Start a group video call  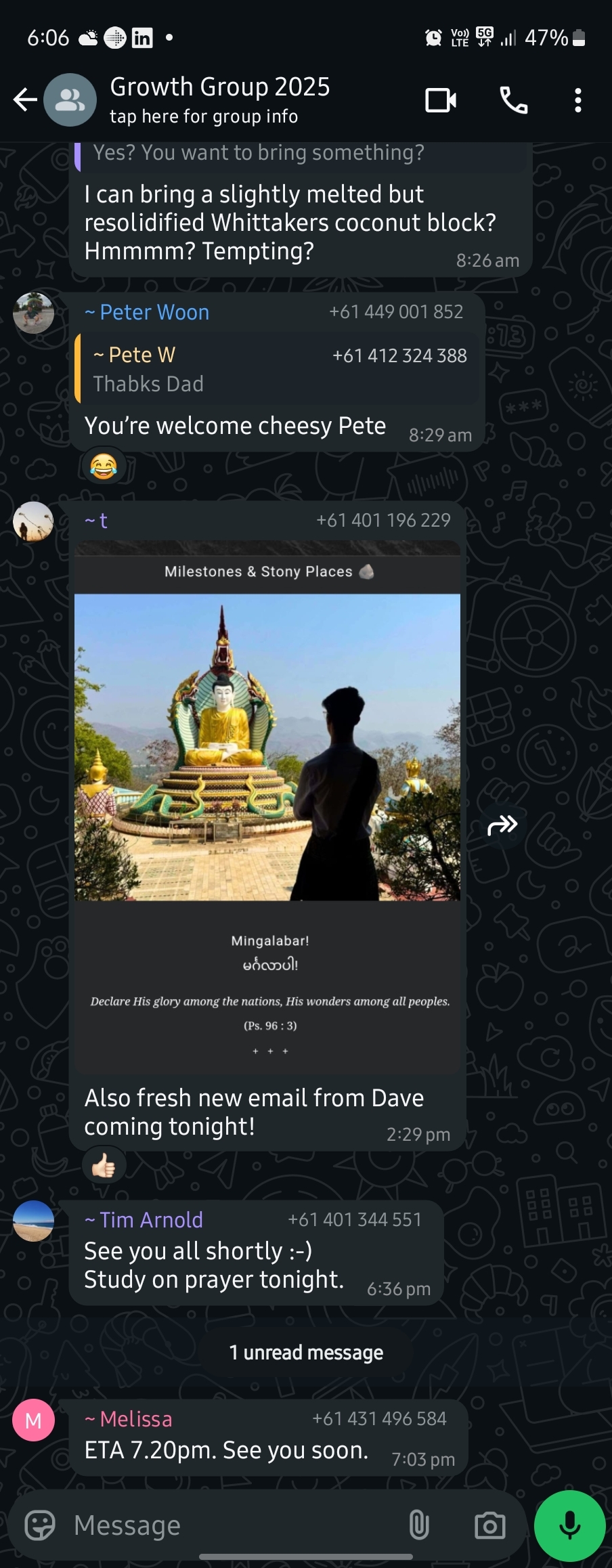coord(441,100)
